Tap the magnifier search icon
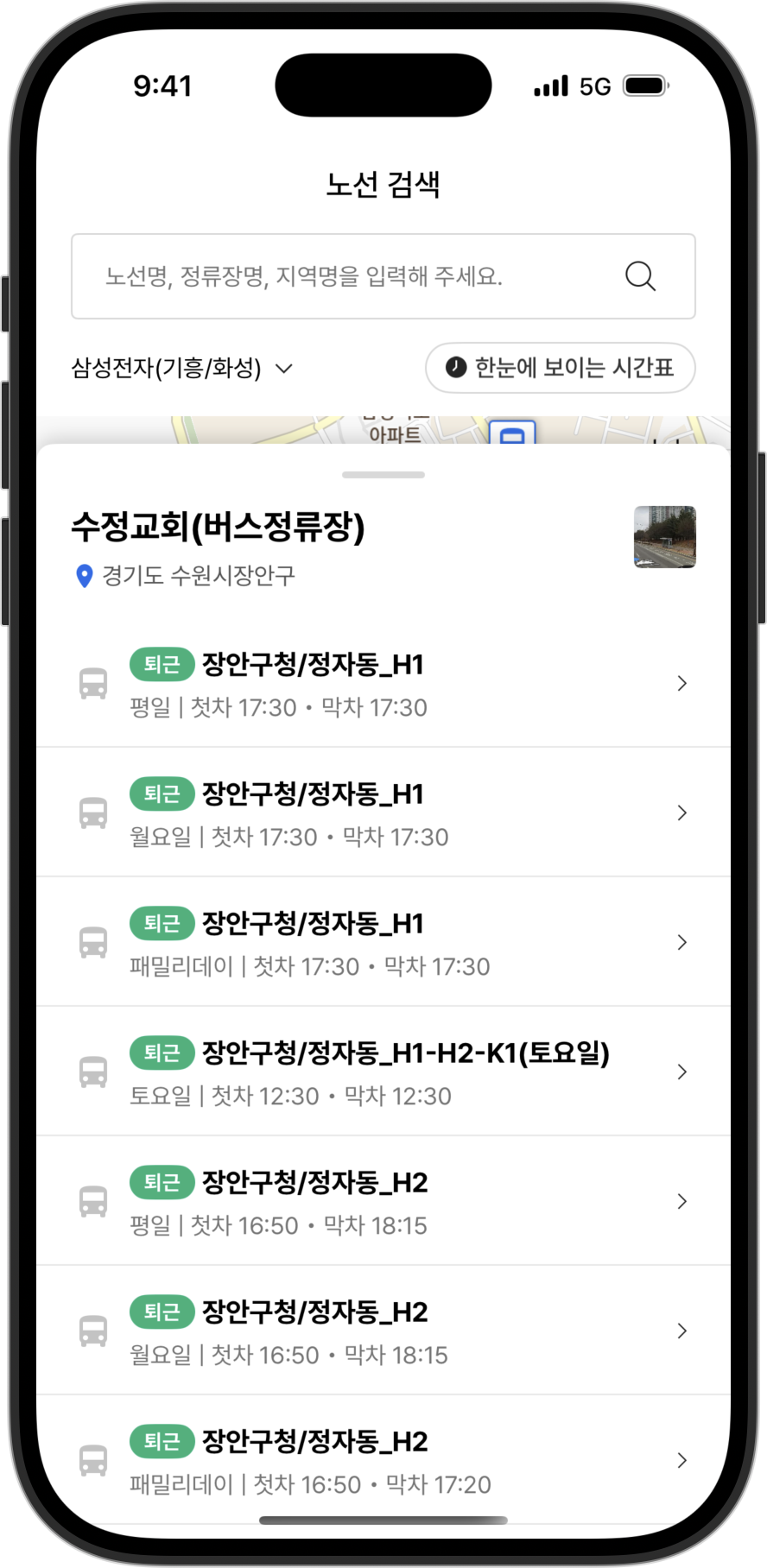This screenshot has height=1568, width=767. (x=640, y=276)
